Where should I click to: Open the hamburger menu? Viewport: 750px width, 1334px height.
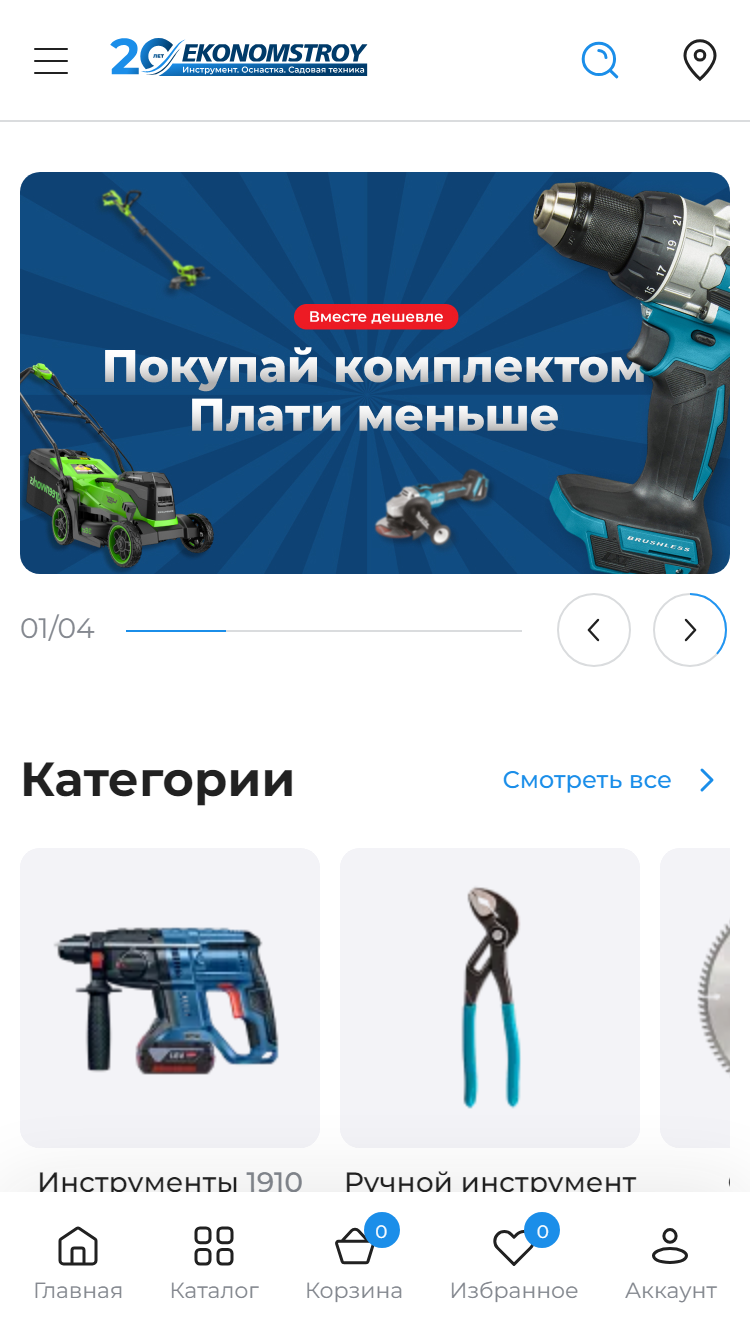pyautogui.click(x=51, y=61)
